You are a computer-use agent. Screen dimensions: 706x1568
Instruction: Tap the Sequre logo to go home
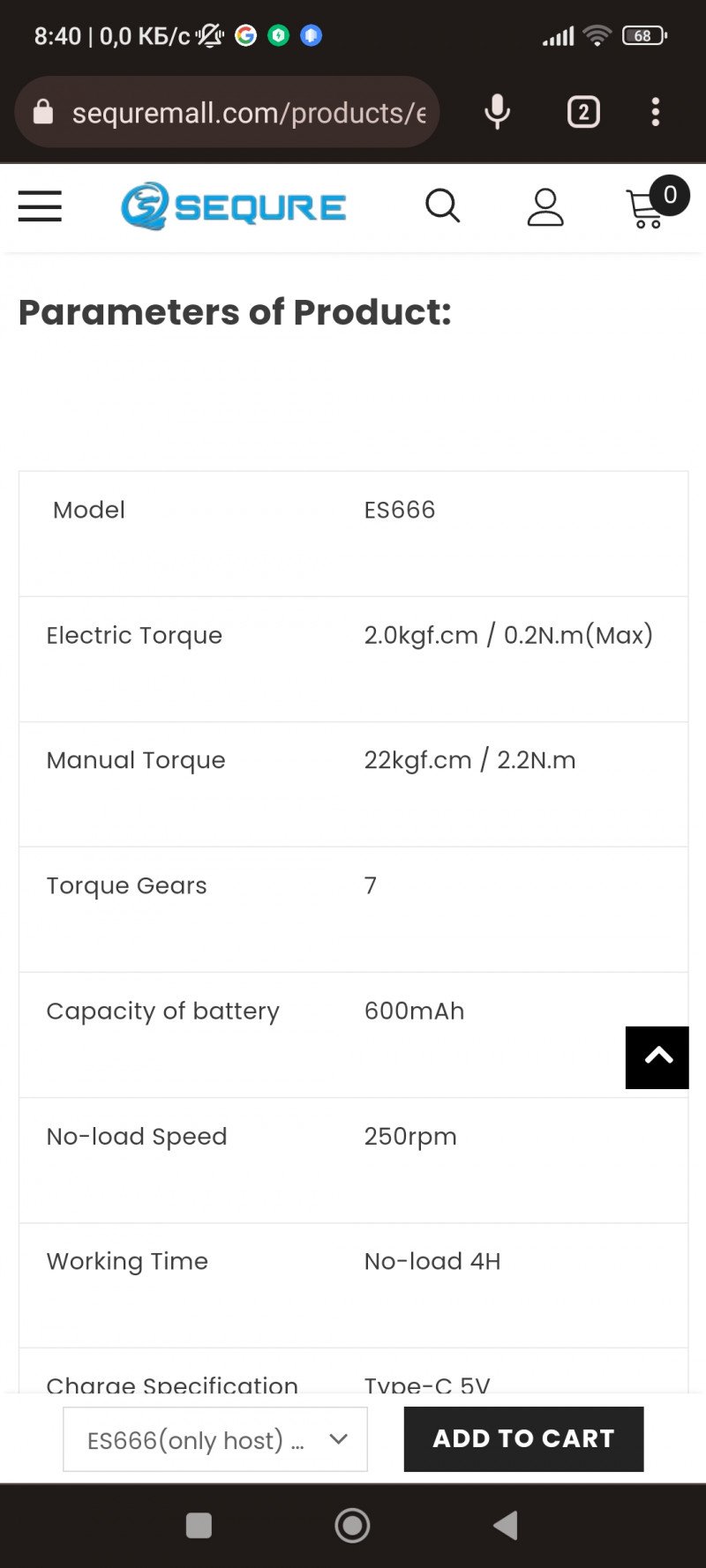tap(234, 206)
